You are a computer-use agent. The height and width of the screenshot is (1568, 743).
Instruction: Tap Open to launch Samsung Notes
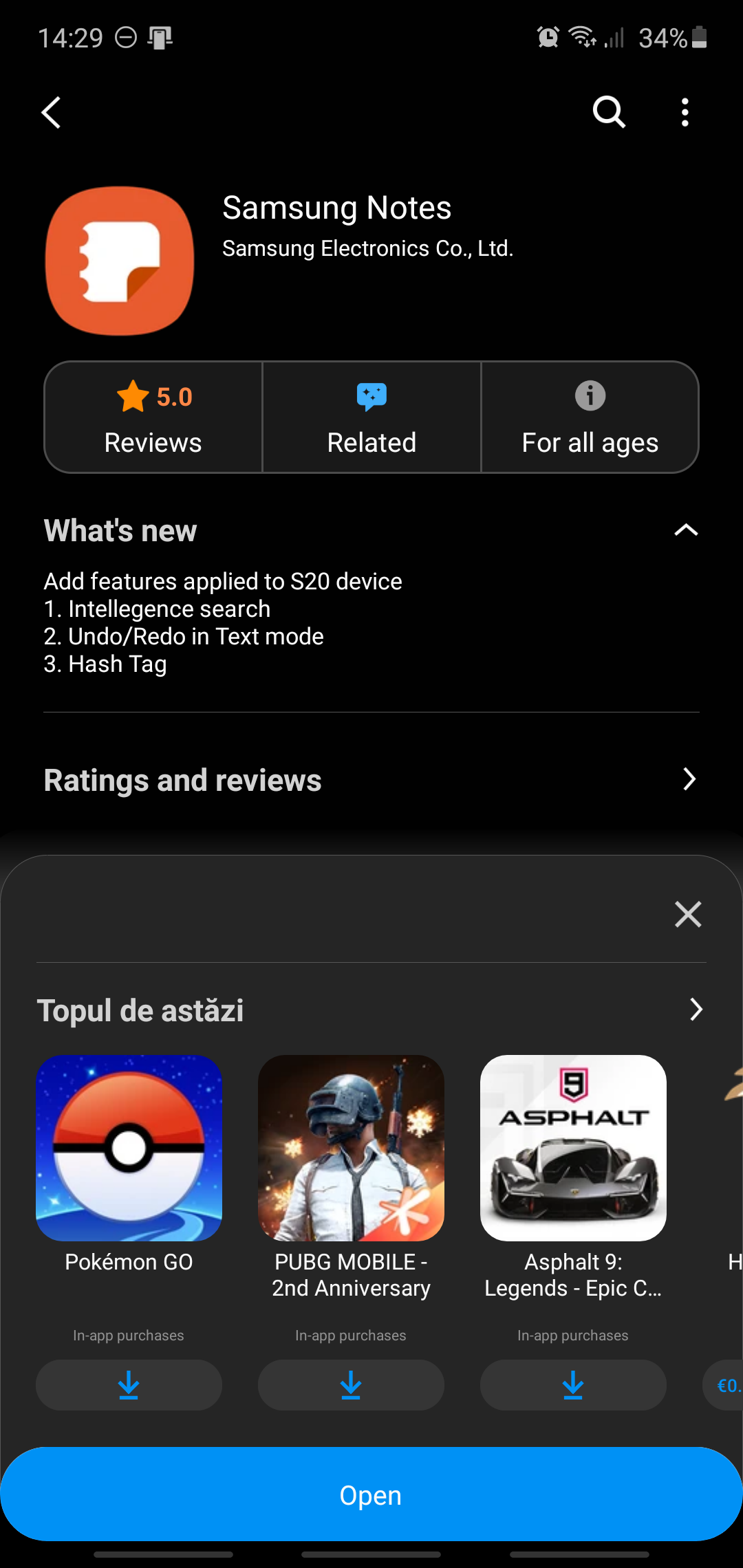click(371, 1495)
